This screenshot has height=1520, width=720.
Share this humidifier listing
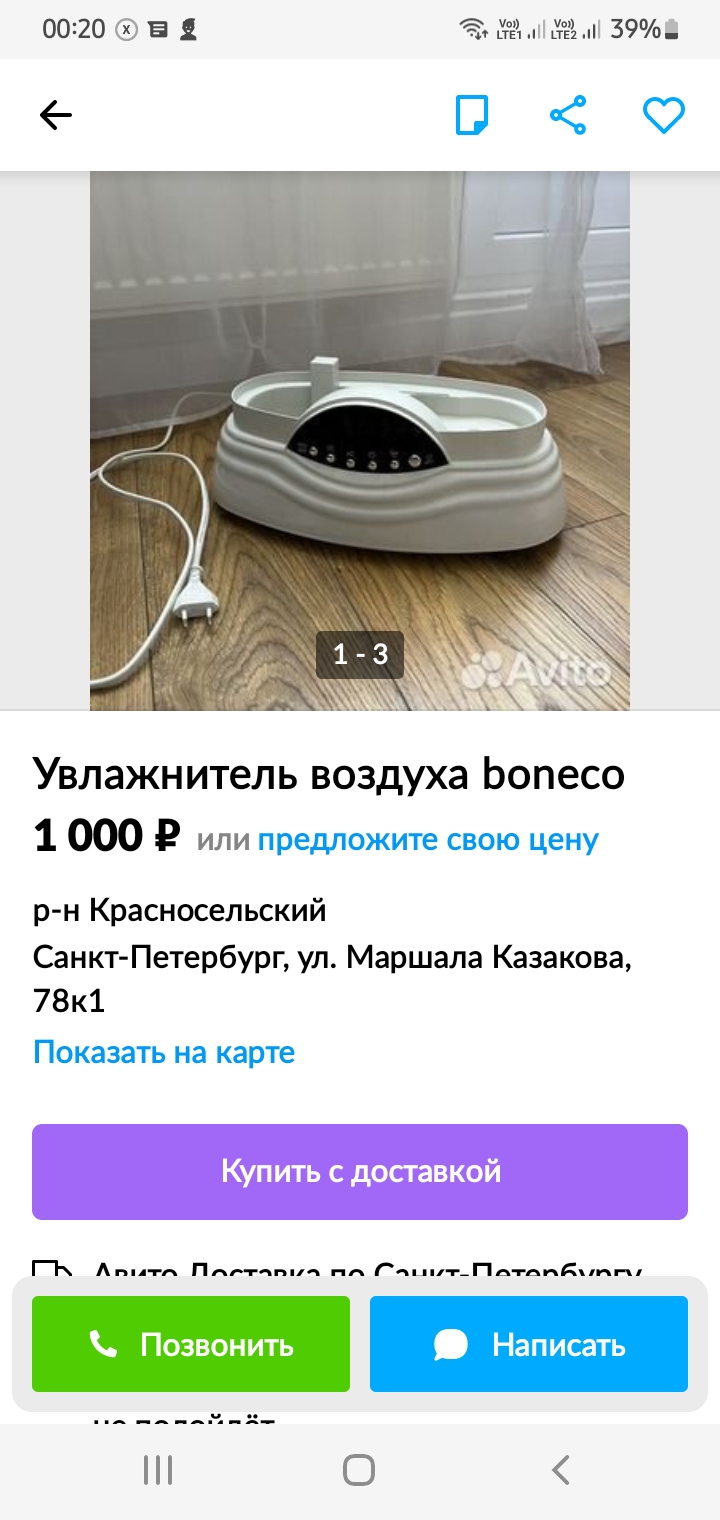(568, 116)
